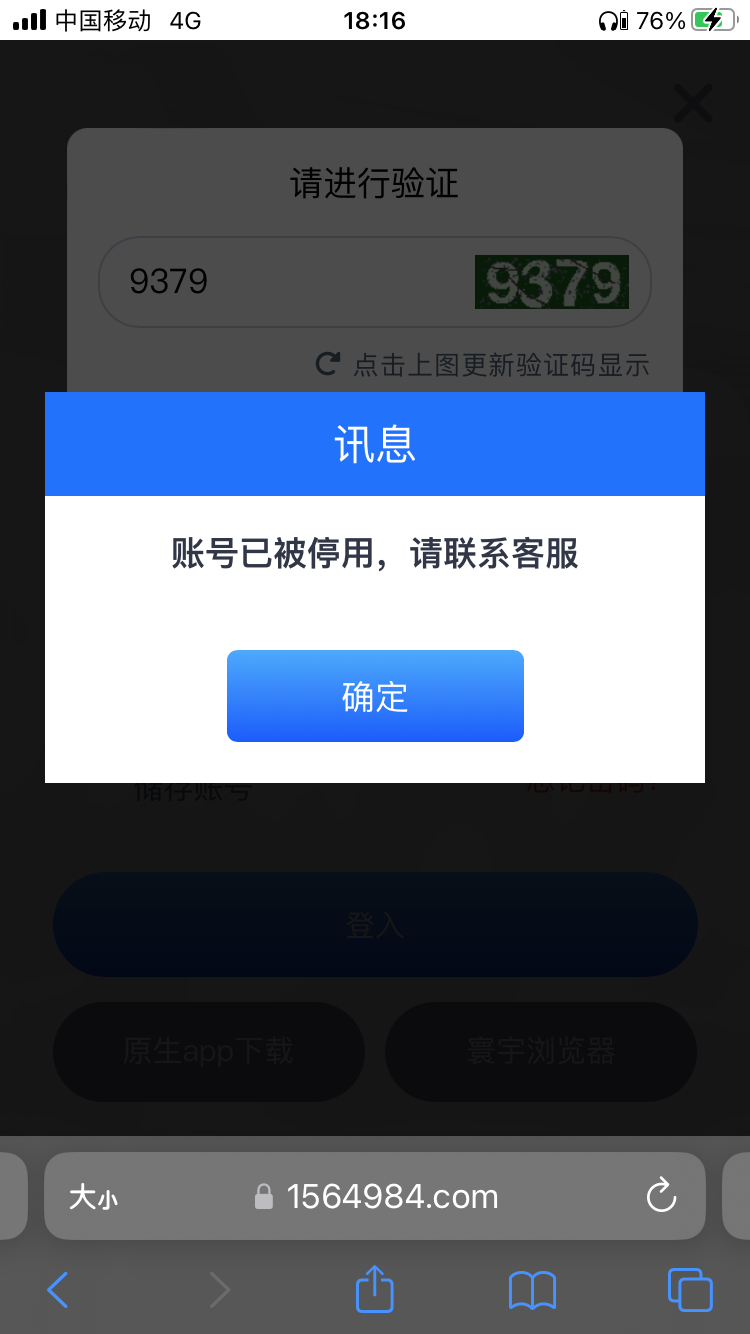Confirm the dialog with 确定
The height and width of the screenshot is (1334, 750).
pos(375,696)
